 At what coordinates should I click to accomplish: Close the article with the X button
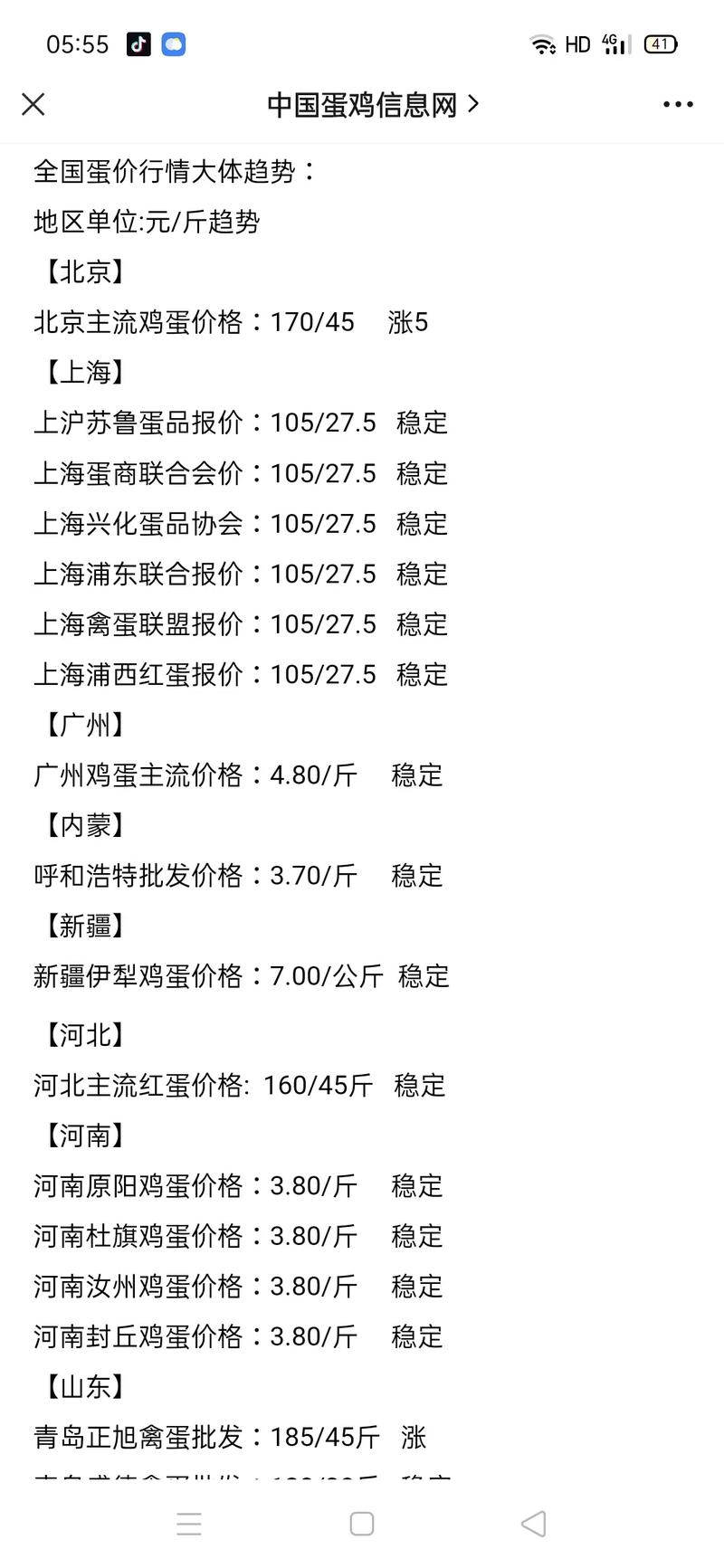point(33,104)
